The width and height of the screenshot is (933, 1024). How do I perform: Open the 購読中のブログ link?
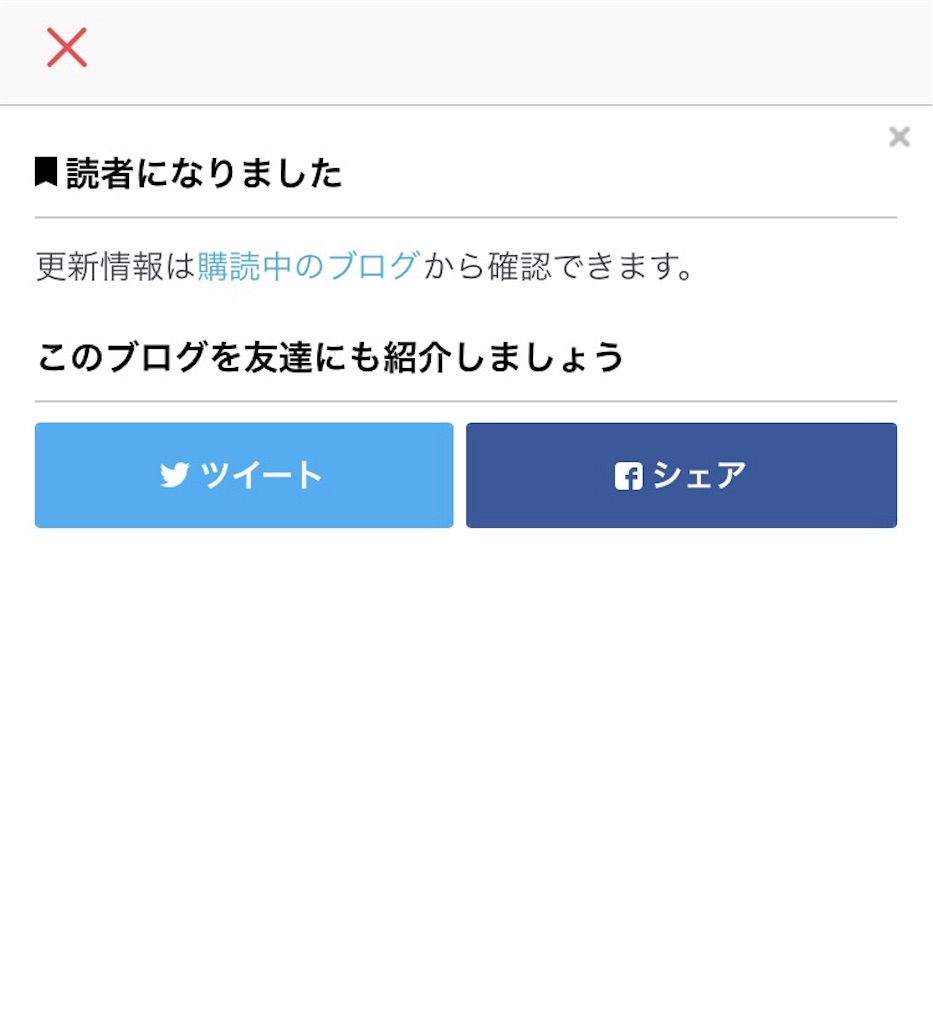click(x=308, y=267)
